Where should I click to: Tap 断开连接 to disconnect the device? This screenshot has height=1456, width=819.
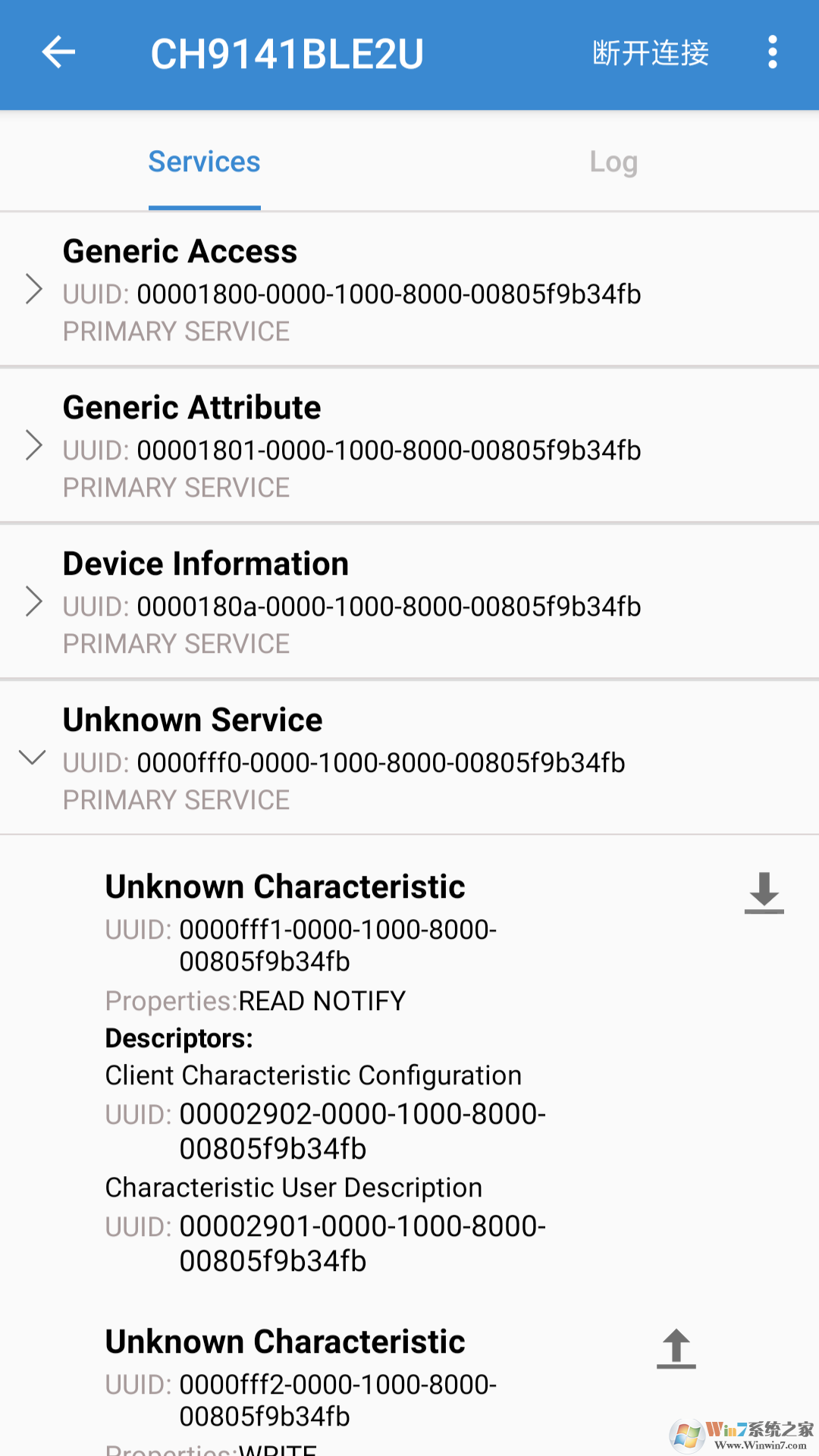(x=651, y=53)
